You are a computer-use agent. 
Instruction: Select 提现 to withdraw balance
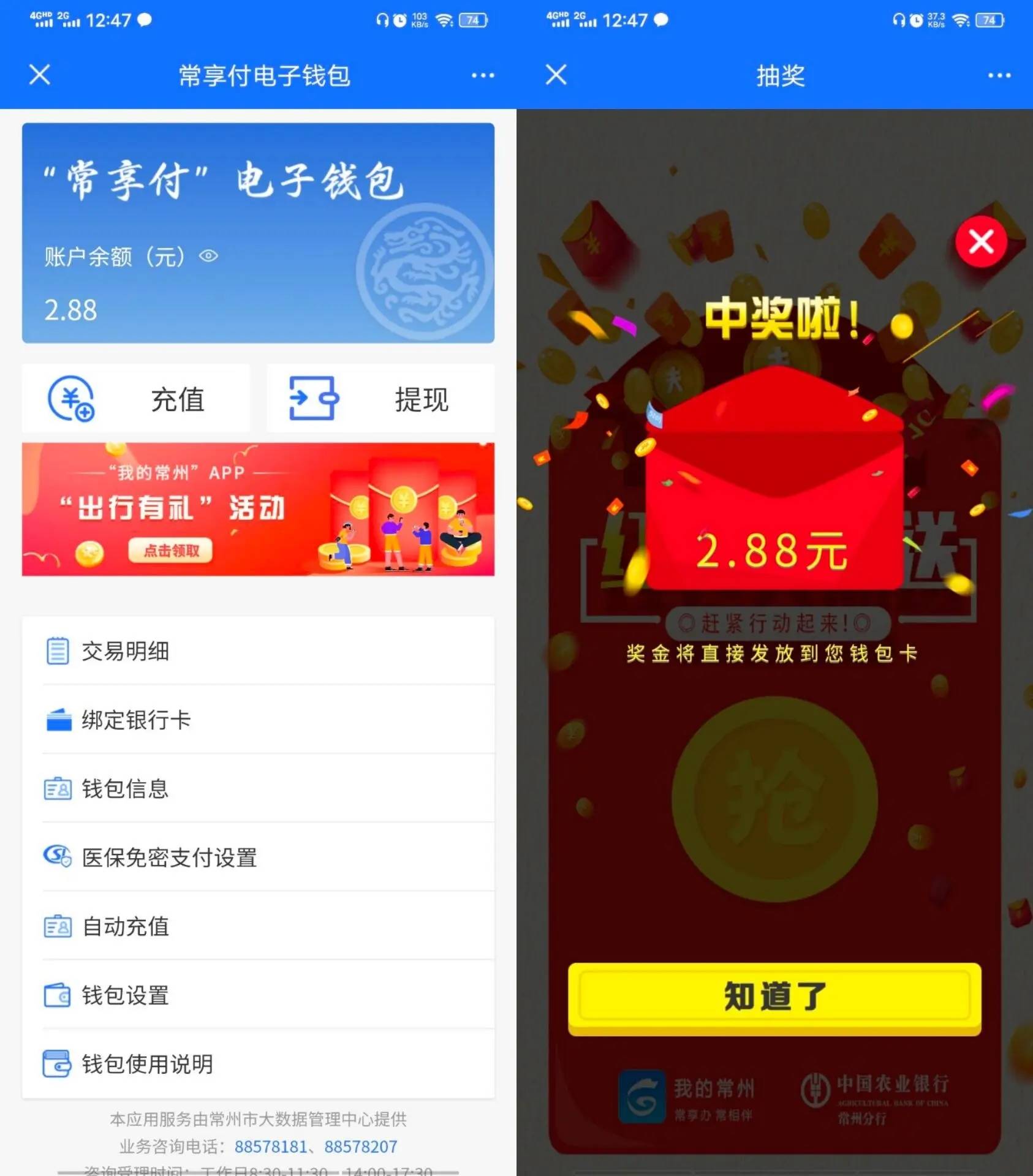[380, 399]
